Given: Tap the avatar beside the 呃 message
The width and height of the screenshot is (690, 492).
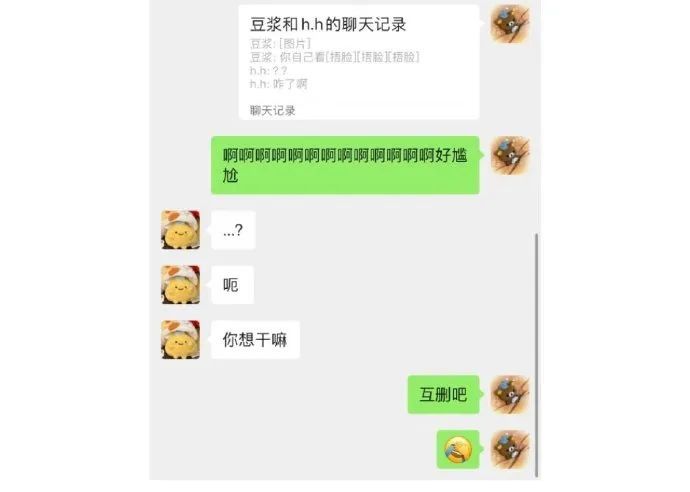Looking at the screenshot, I should [180, 285].
